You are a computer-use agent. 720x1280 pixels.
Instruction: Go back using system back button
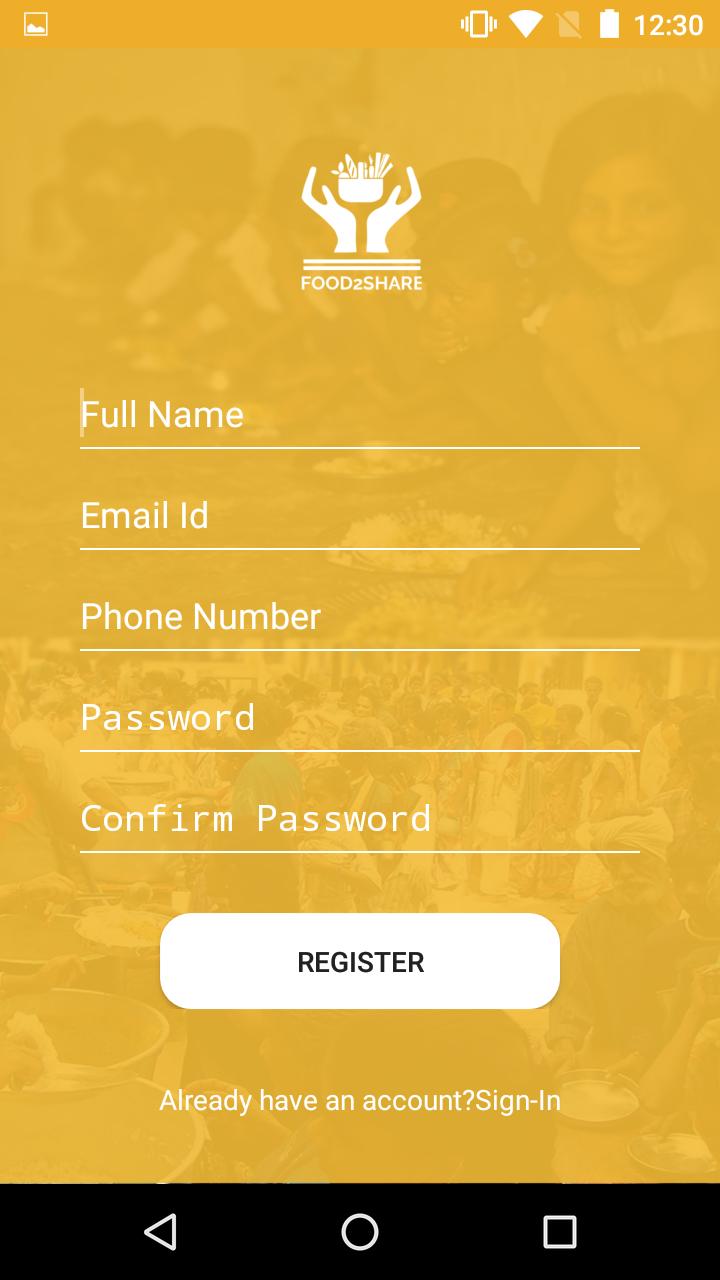pyautogui.click(x=160, y=1232)
